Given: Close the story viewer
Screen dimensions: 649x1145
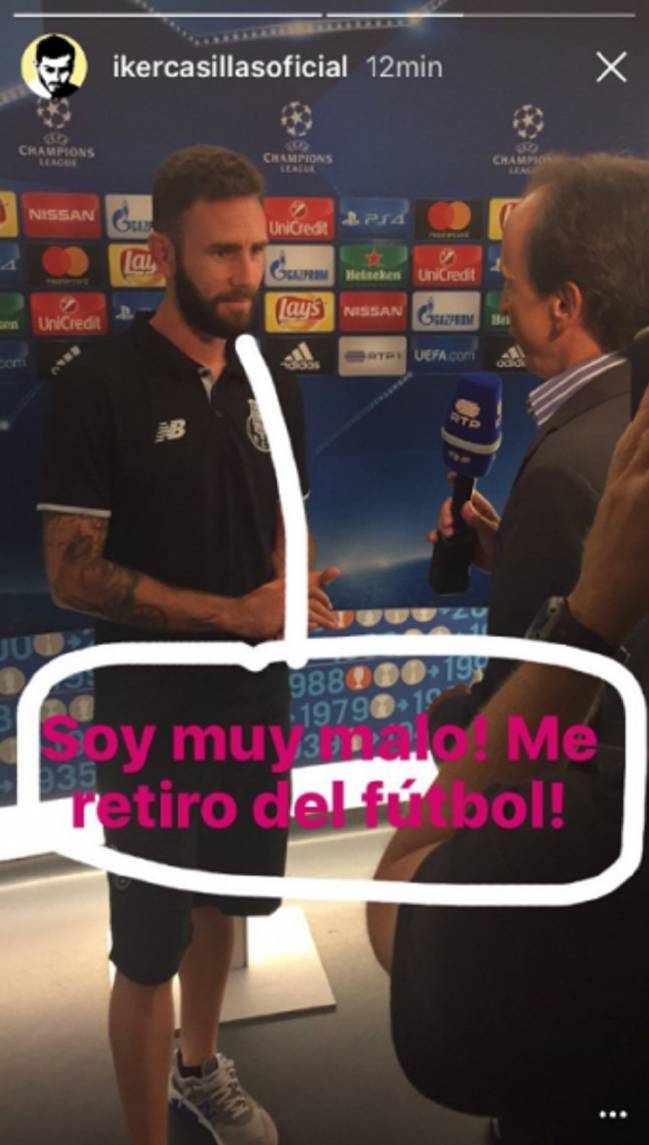Looking at the screenshot, I should 610,68.
